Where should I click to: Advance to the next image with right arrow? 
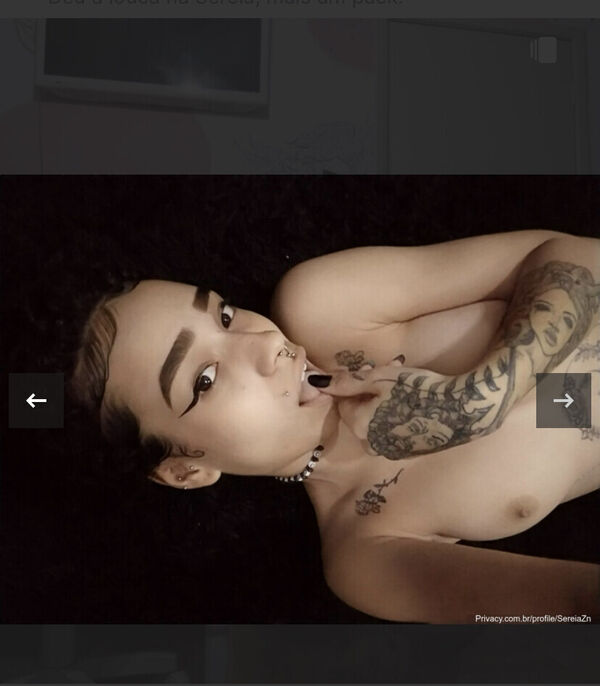[x=563, y=400]
